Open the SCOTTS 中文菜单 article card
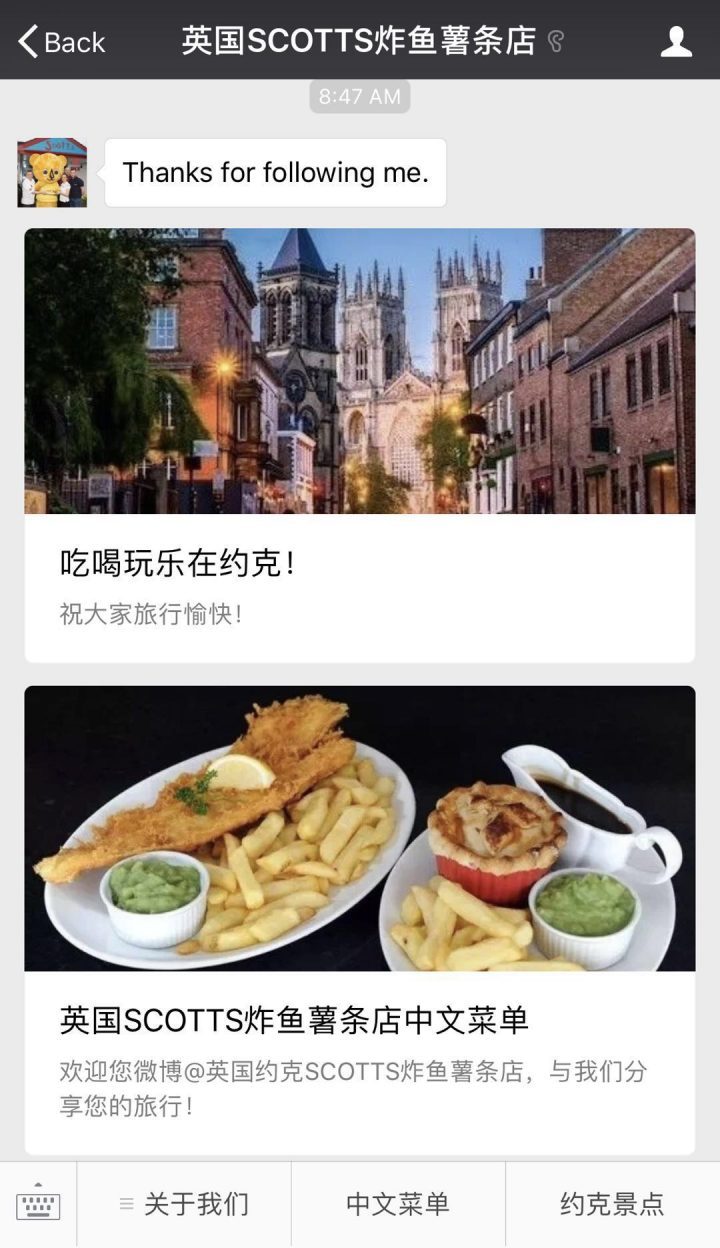Image resolution: width=720 pixels, height=1248 pixels. pos(360,920)
